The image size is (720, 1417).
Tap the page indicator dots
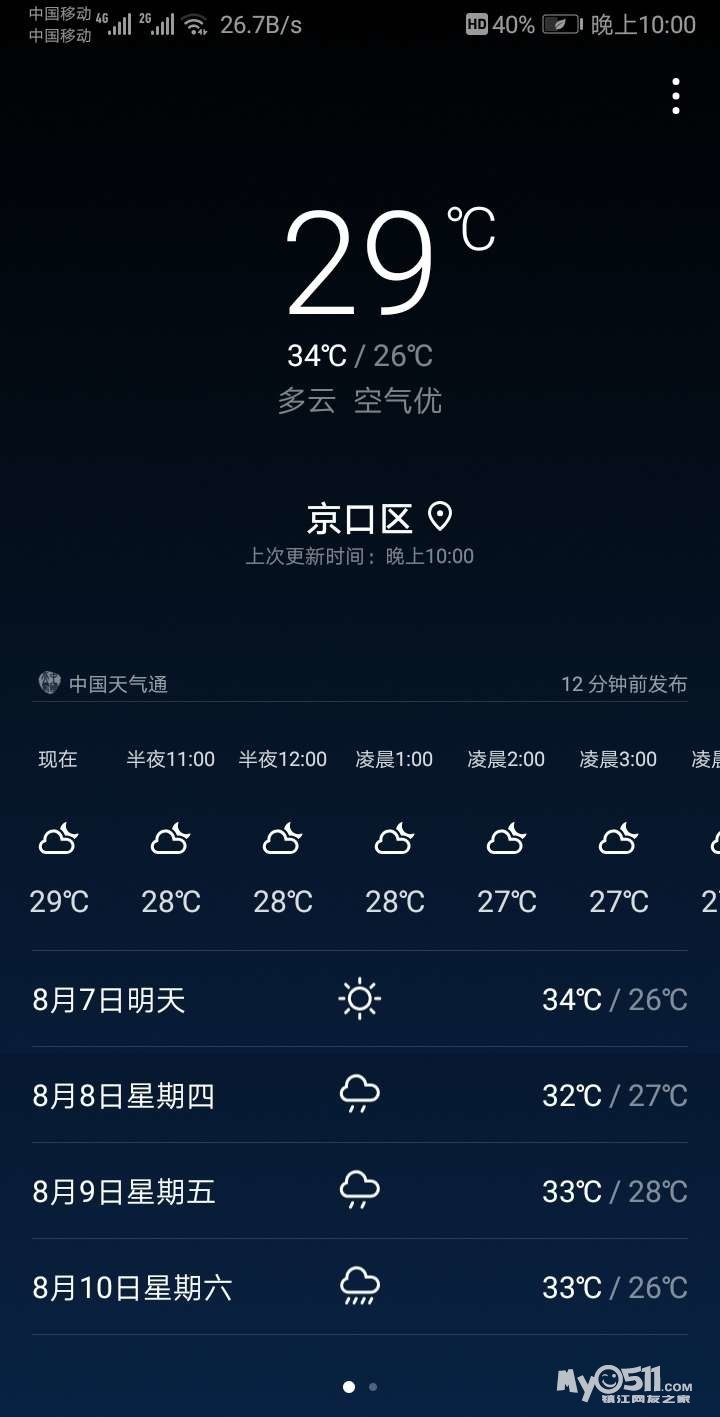[x=360, y=1387]
